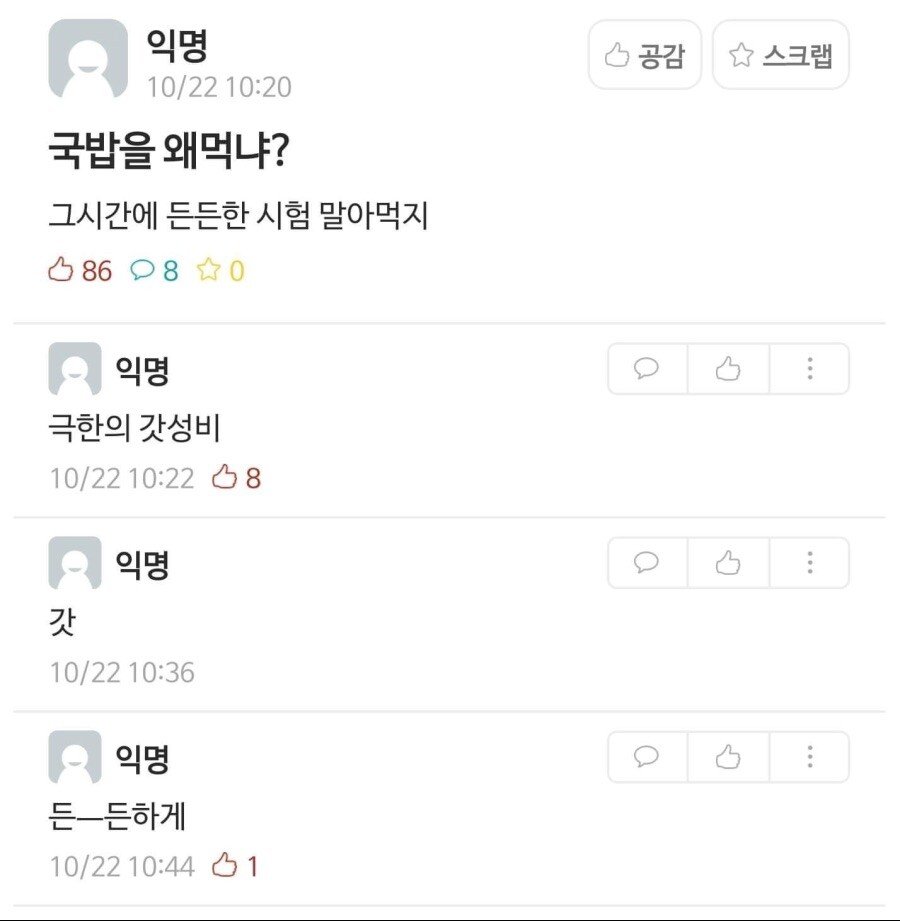
Task: Like the comment '든—든하게'
Action: (728, 757)
